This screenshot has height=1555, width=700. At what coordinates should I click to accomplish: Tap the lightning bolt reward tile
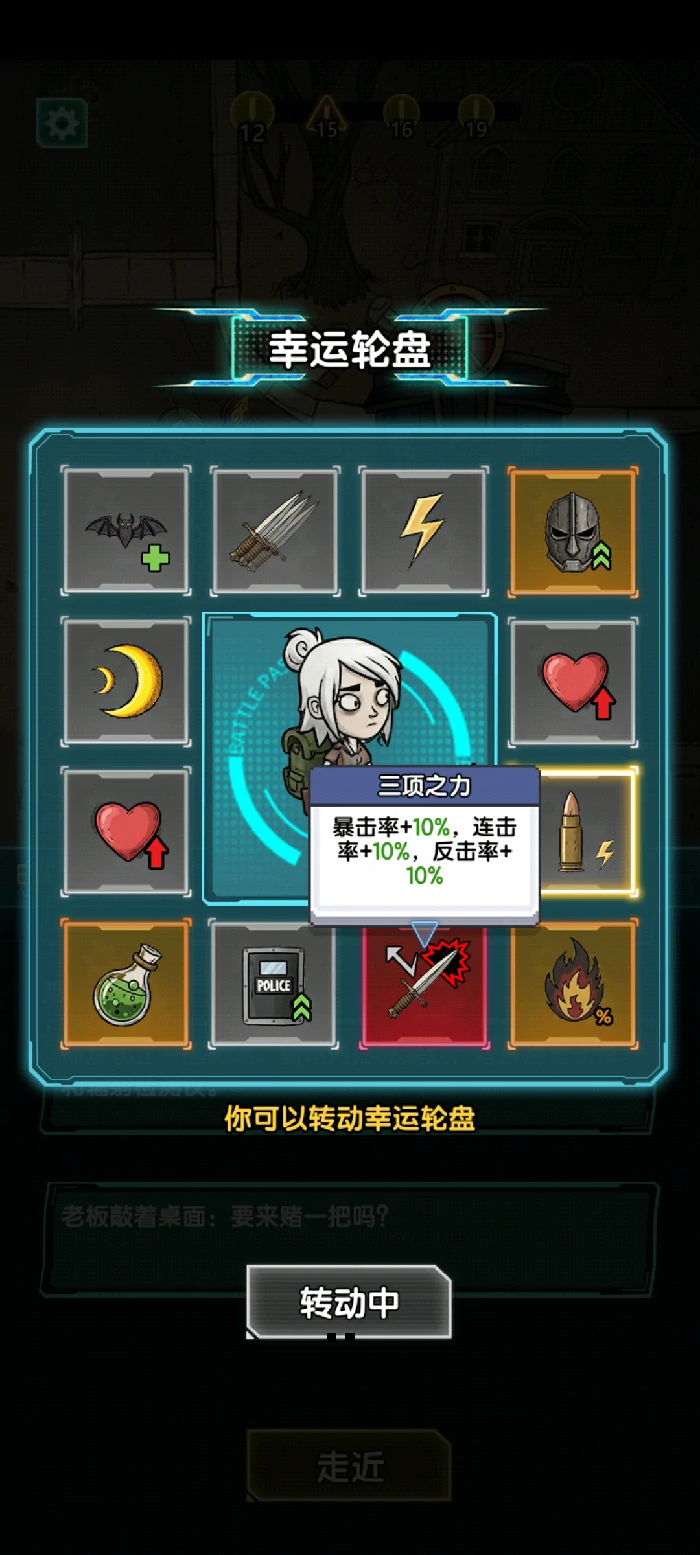coord(423,531)
